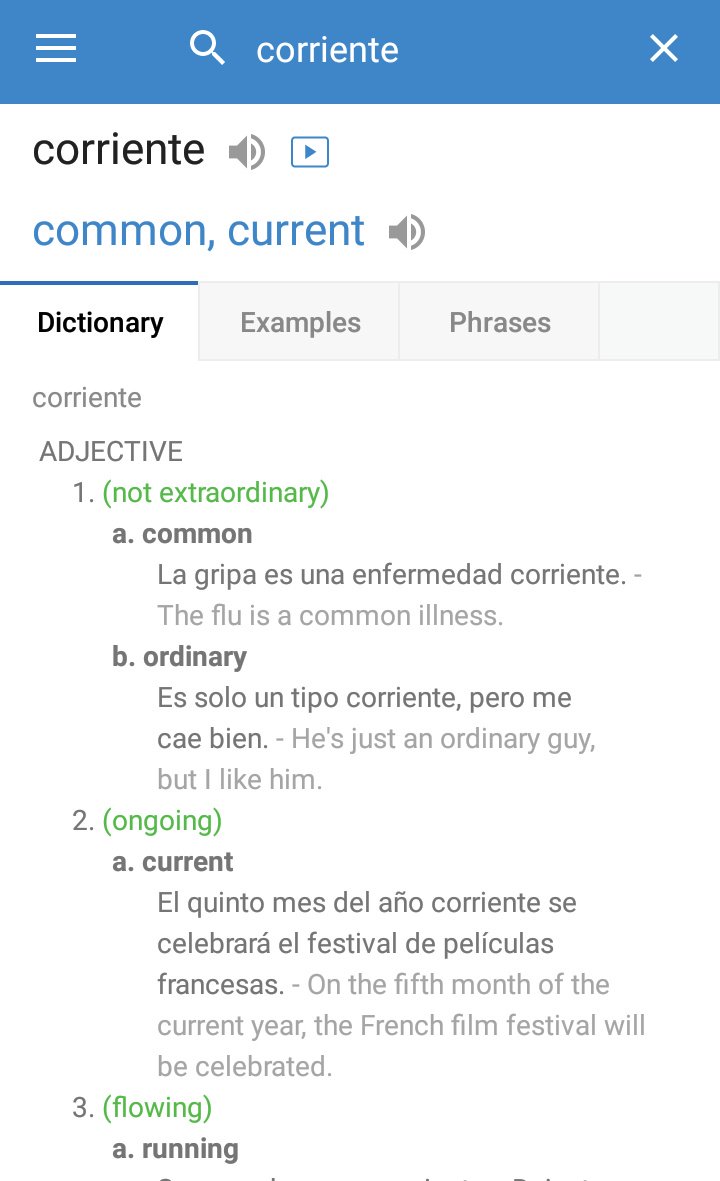Hear the audio for common, current

406,232
